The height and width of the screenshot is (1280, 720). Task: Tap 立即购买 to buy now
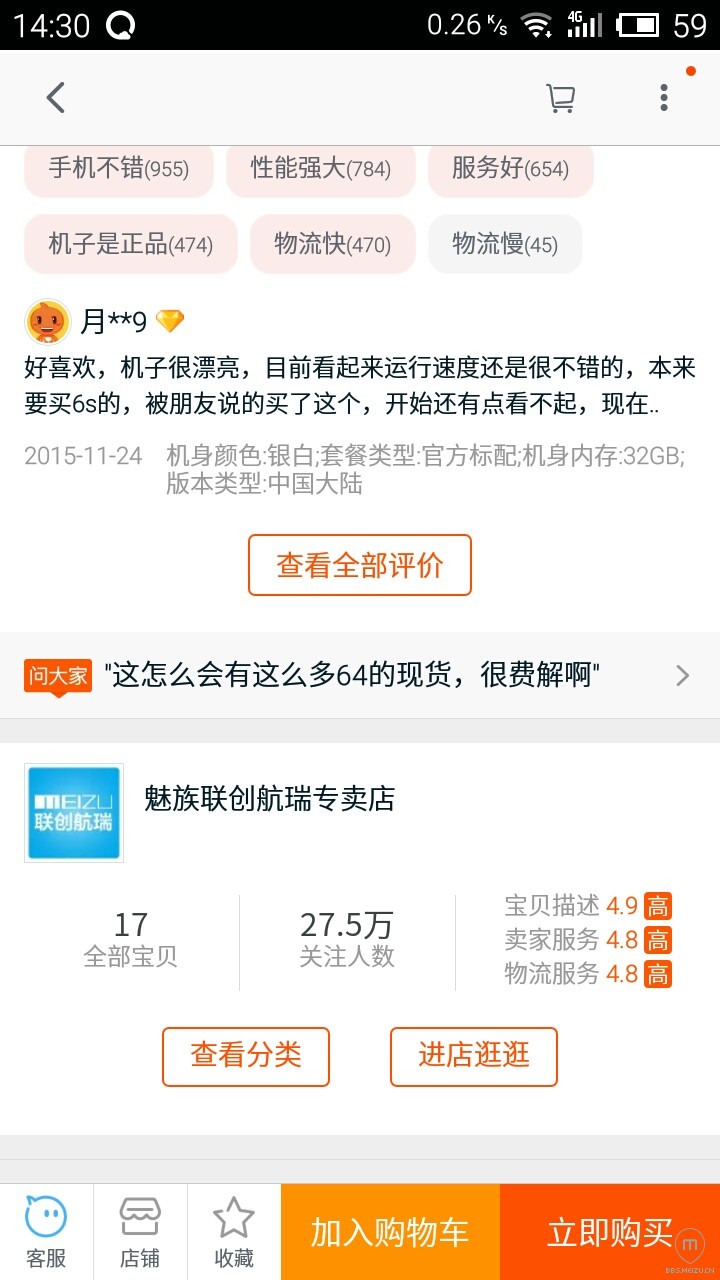[x=611, y=1232]
